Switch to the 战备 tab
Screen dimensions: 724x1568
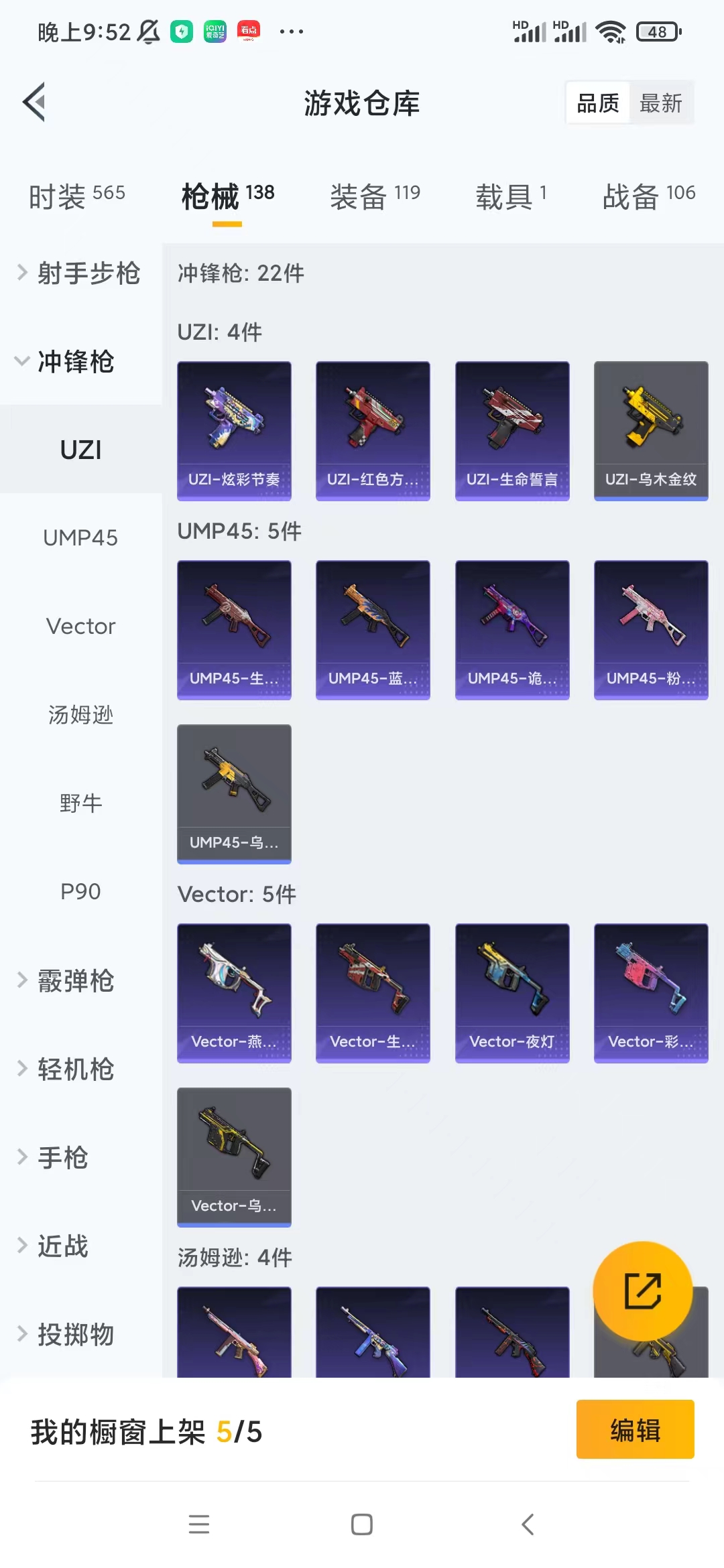(x=648, y=196)
